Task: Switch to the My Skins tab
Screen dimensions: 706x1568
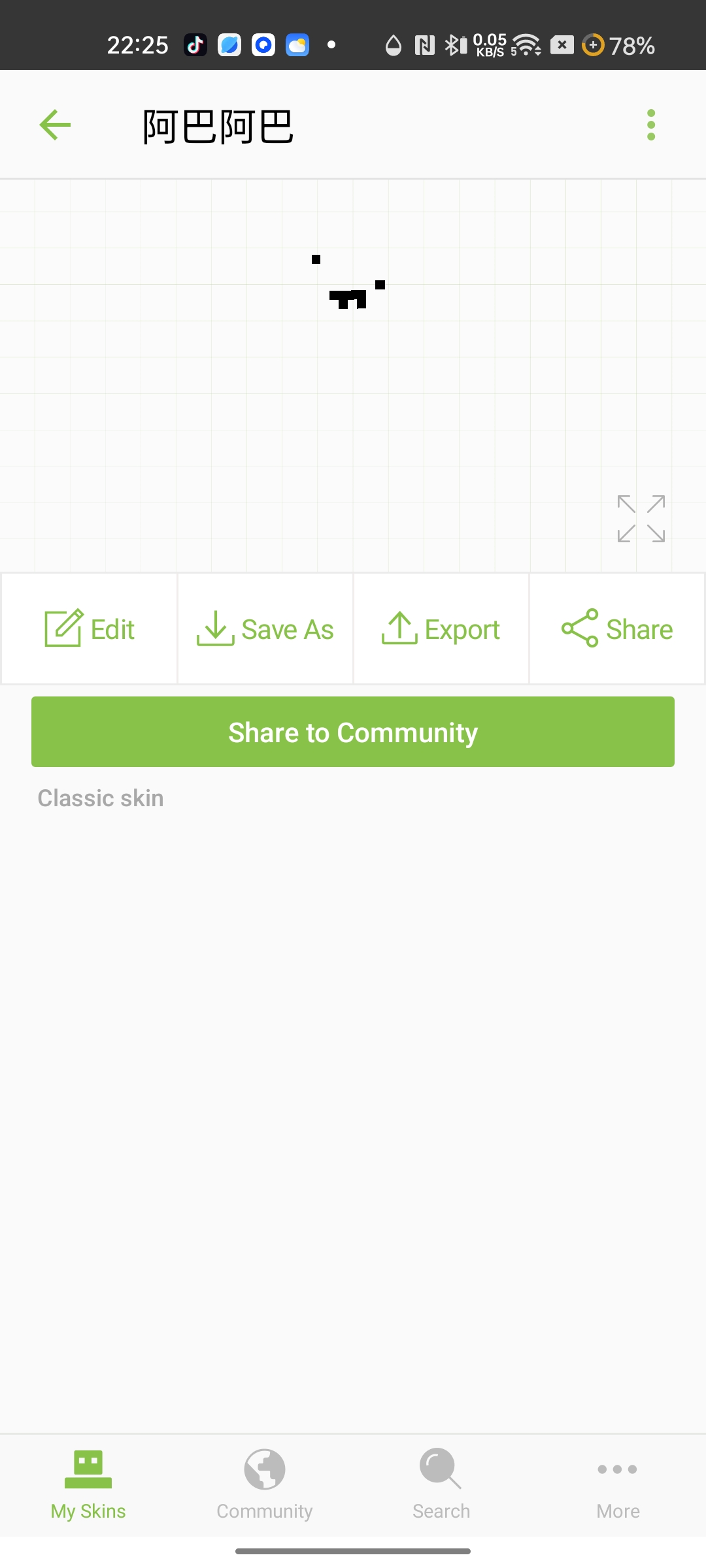Action: pyautogui.click(x=88, y=1484)
